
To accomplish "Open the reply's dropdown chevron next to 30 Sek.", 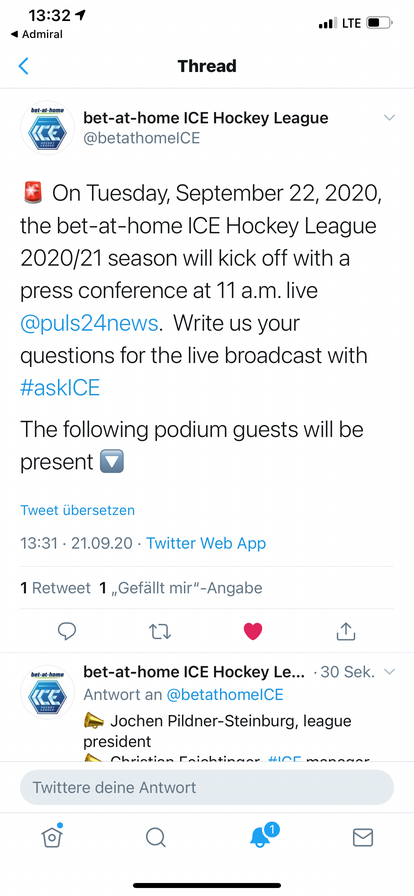I will click(x=389, y=672).
